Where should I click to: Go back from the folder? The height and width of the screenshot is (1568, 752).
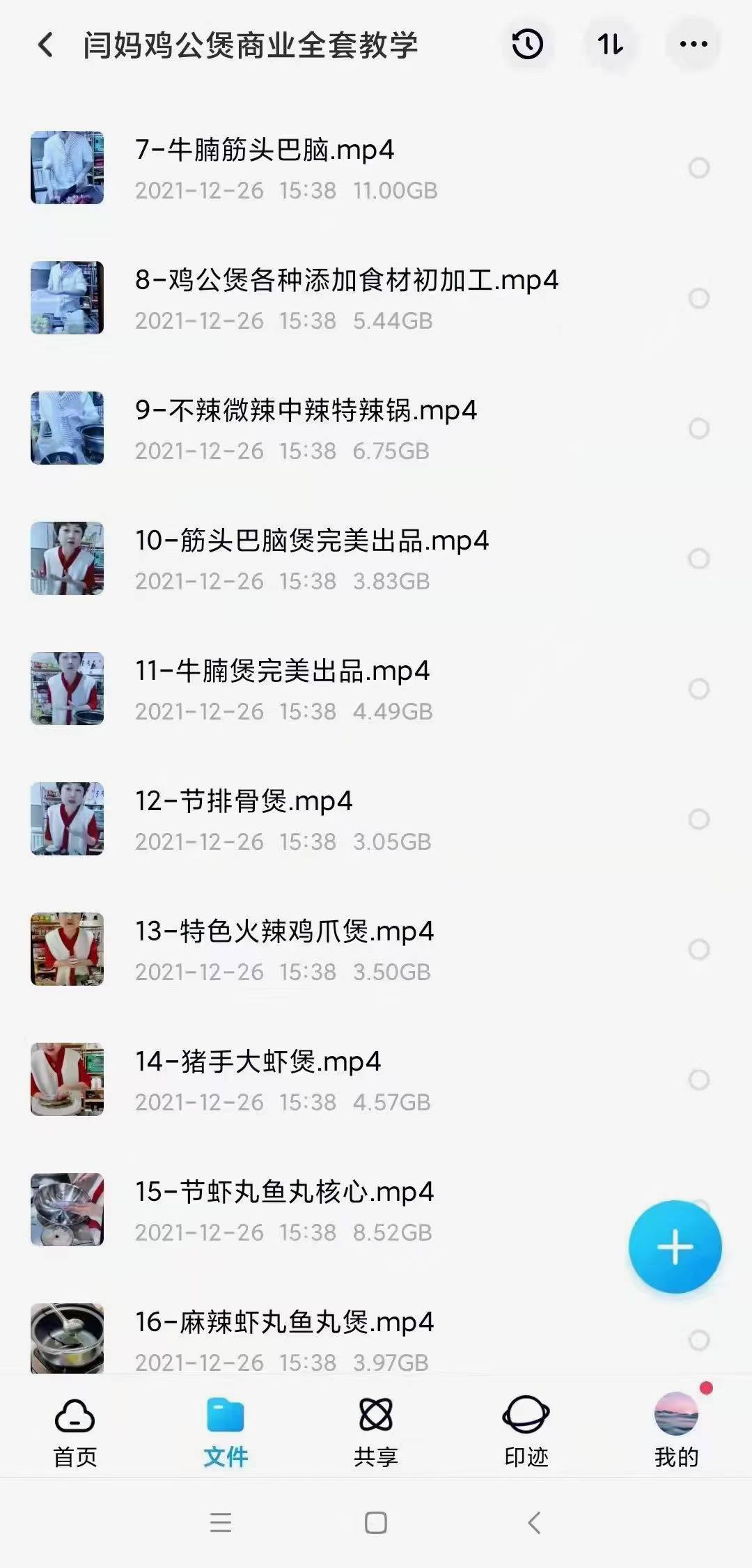tap(46, 45)
